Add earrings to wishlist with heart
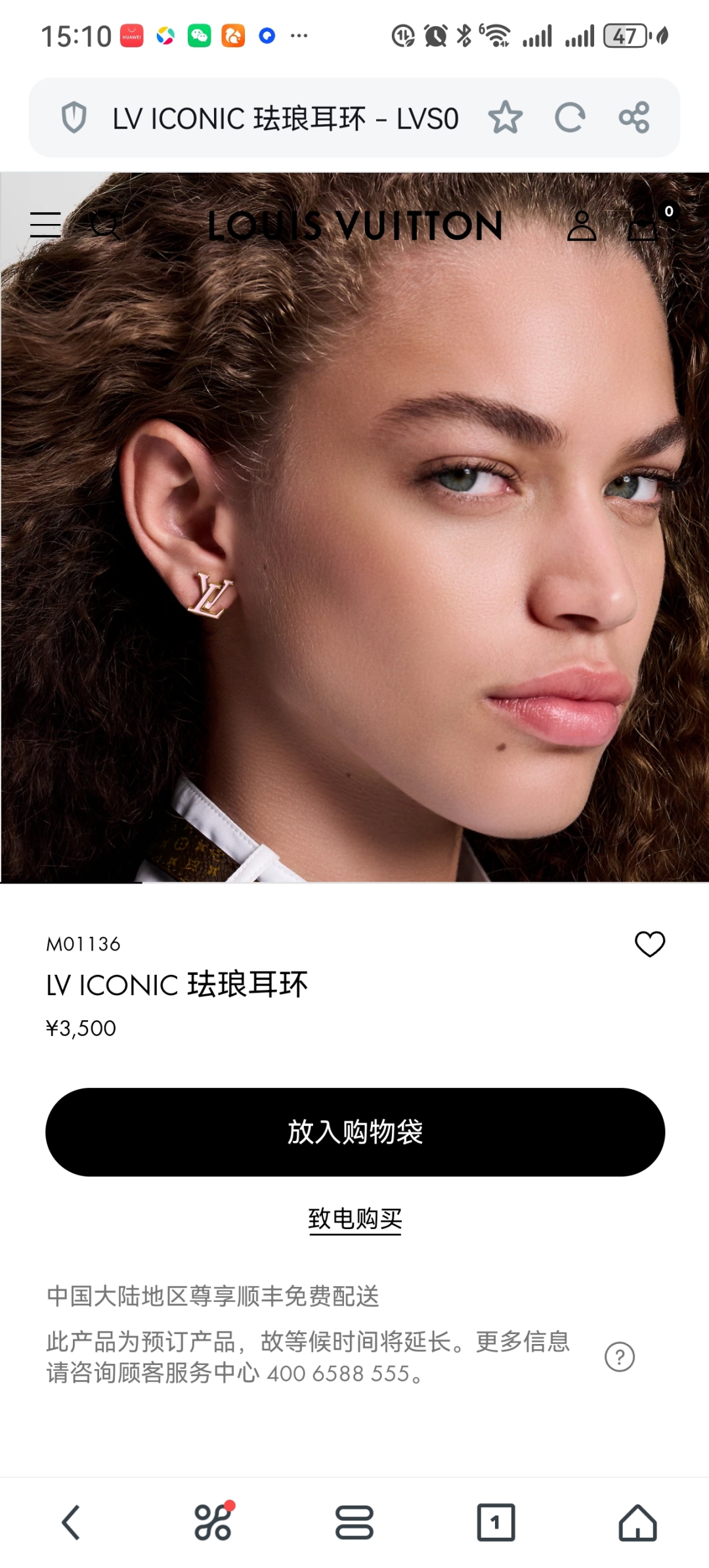 649,944
